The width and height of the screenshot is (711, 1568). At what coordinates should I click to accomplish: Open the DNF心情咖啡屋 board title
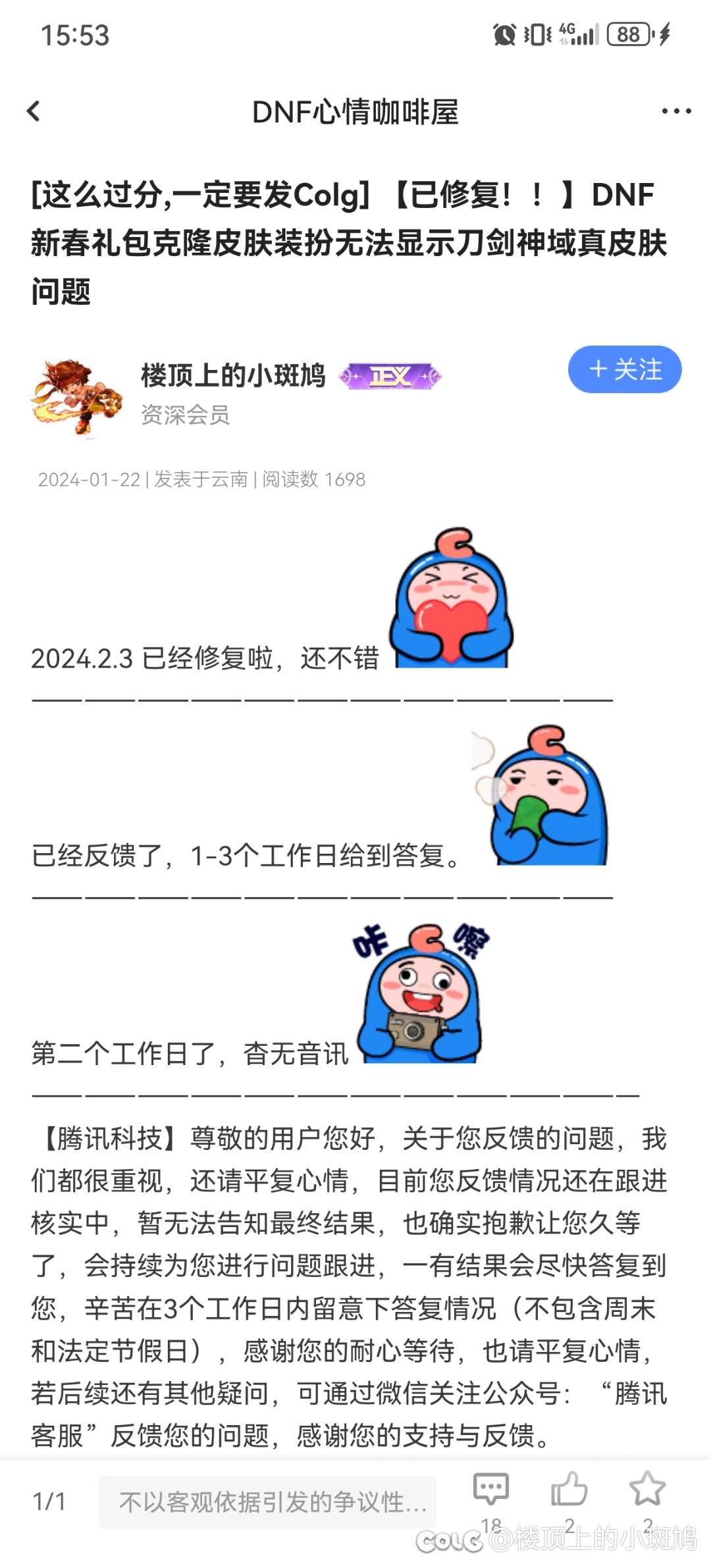click(x=355, y=112)
